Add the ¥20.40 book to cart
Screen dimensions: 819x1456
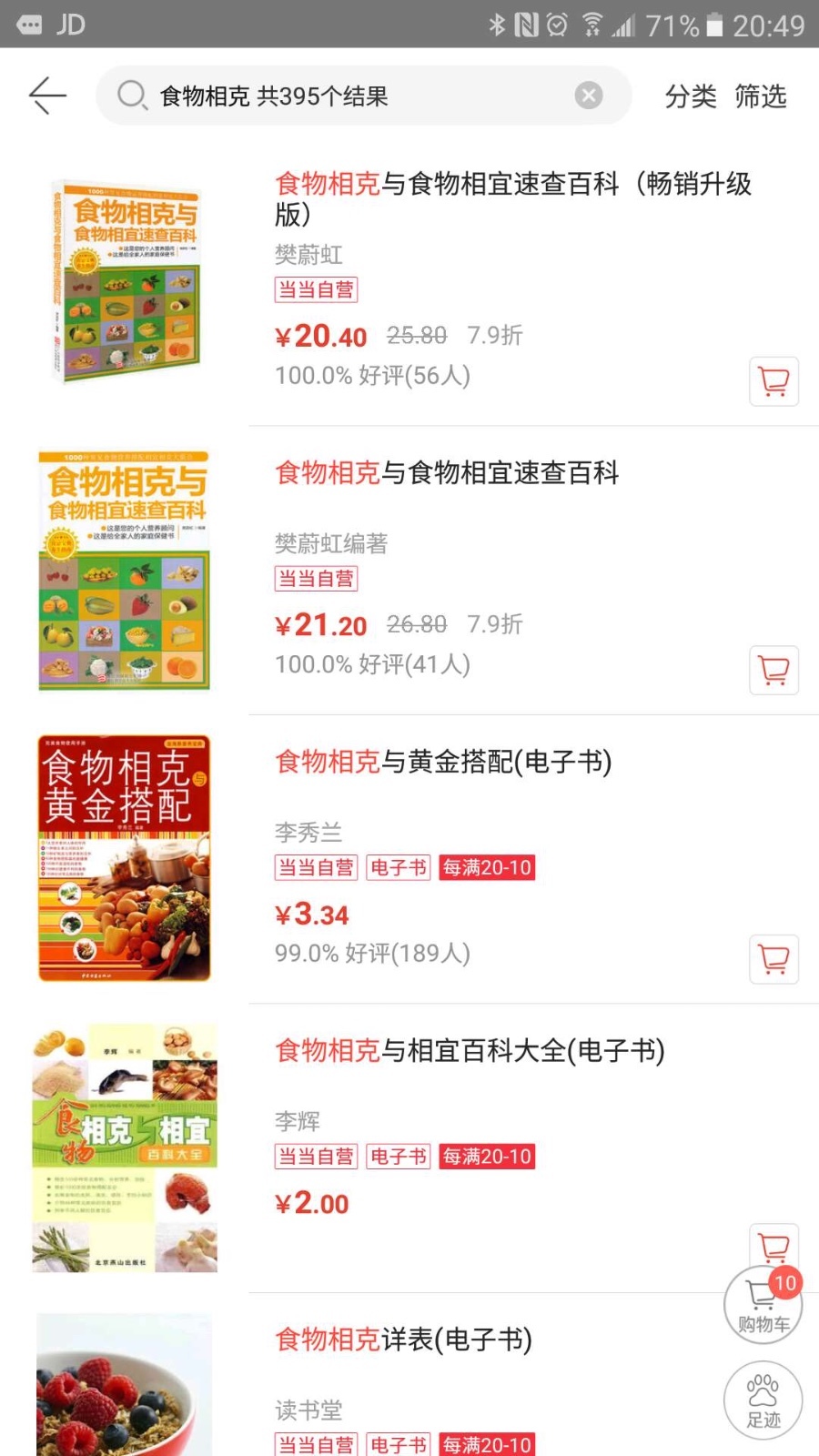(x=773, y=381)
